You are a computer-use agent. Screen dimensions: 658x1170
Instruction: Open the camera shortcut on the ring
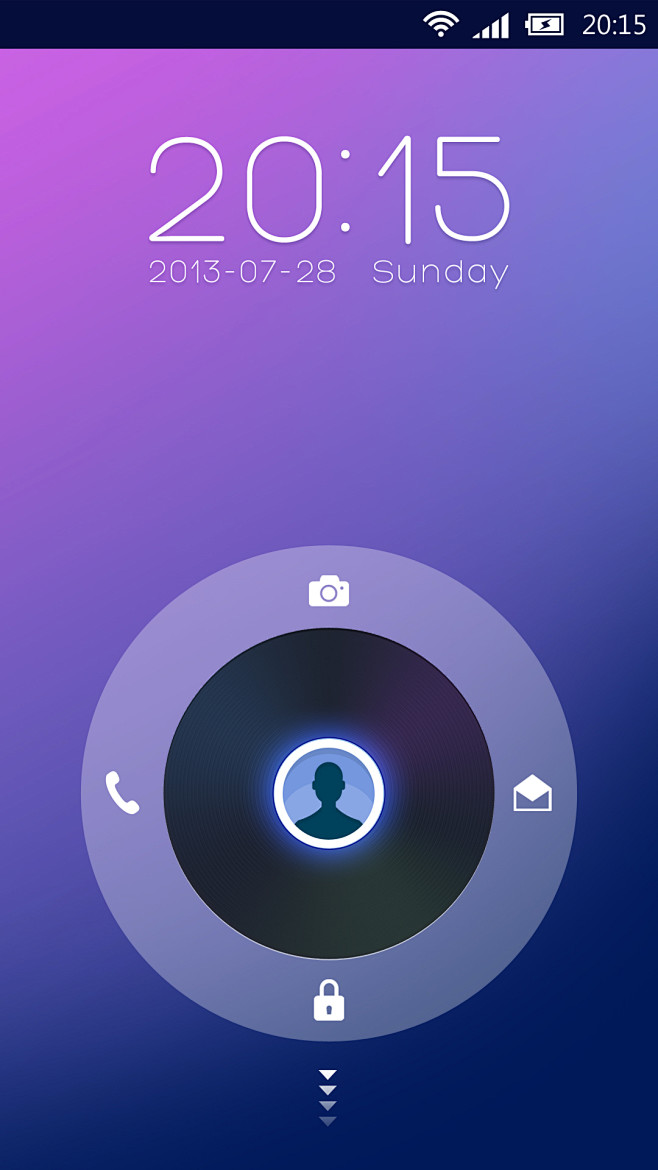tap(329, 592)
